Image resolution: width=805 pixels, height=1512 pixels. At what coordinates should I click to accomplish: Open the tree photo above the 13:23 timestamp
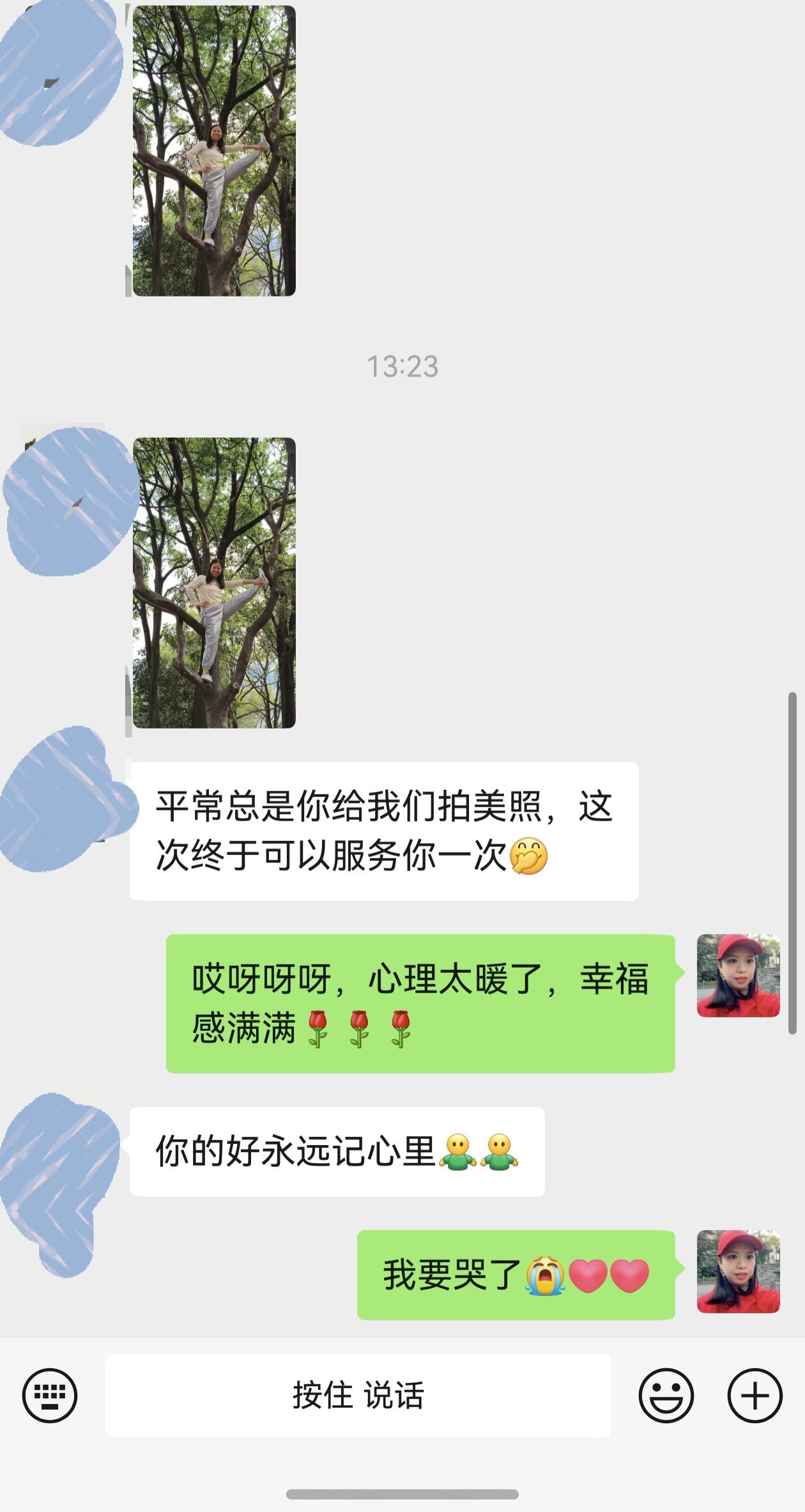pos(214,151)
